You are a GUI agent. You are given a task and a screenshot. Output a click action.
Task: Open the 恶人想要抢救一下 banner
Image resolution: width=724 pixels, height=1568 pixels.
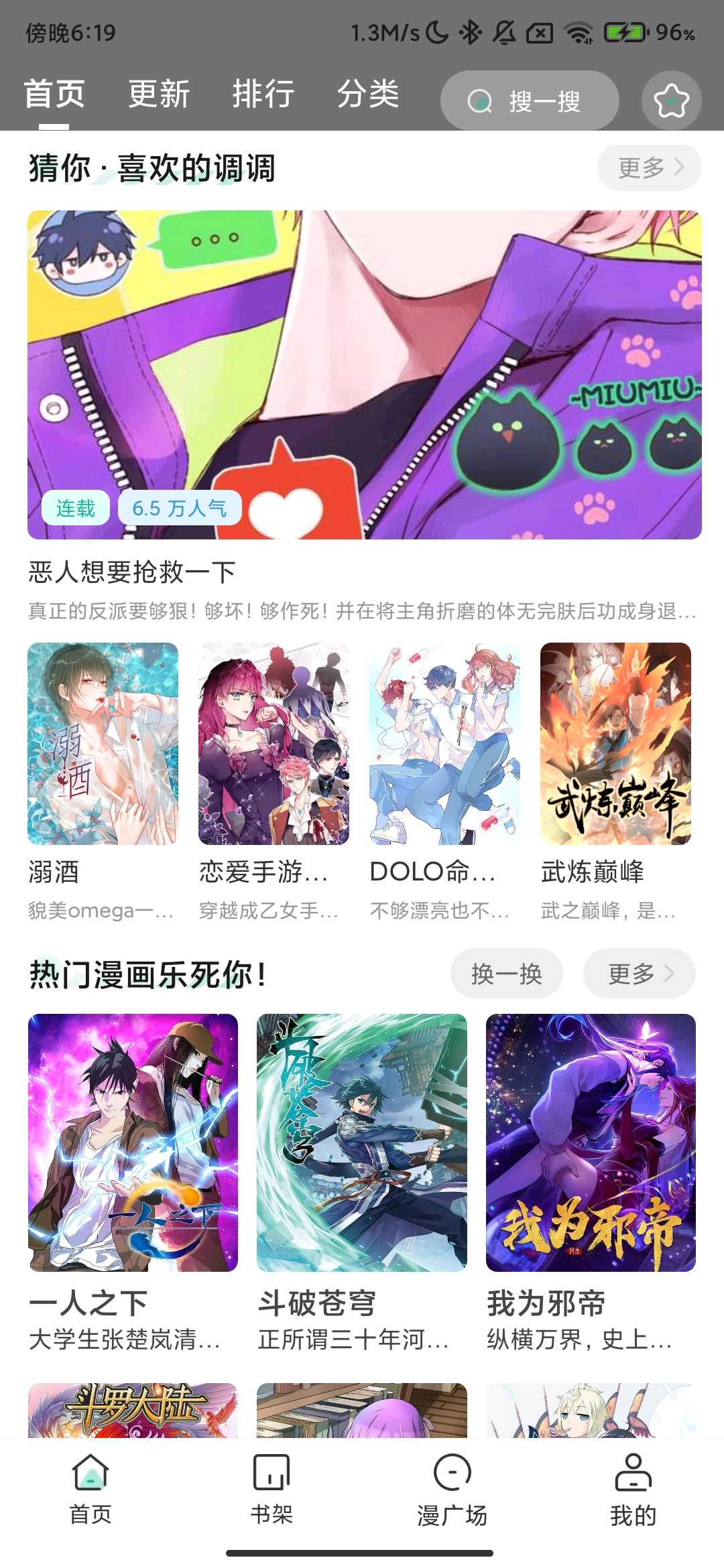pos(364,375)
